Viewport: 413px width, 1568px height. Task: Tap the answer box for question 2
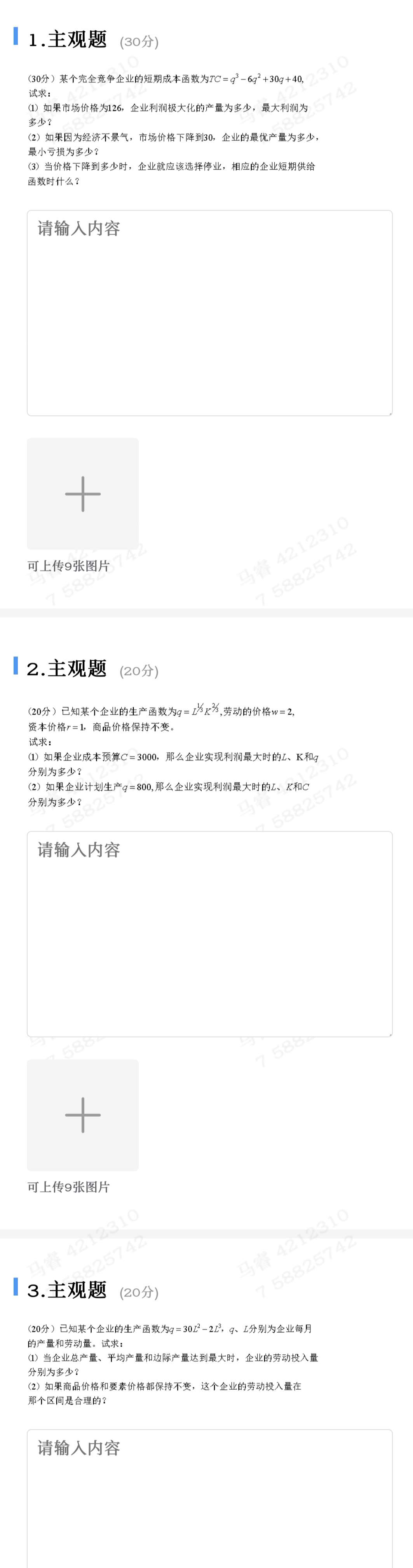[209, 934]
